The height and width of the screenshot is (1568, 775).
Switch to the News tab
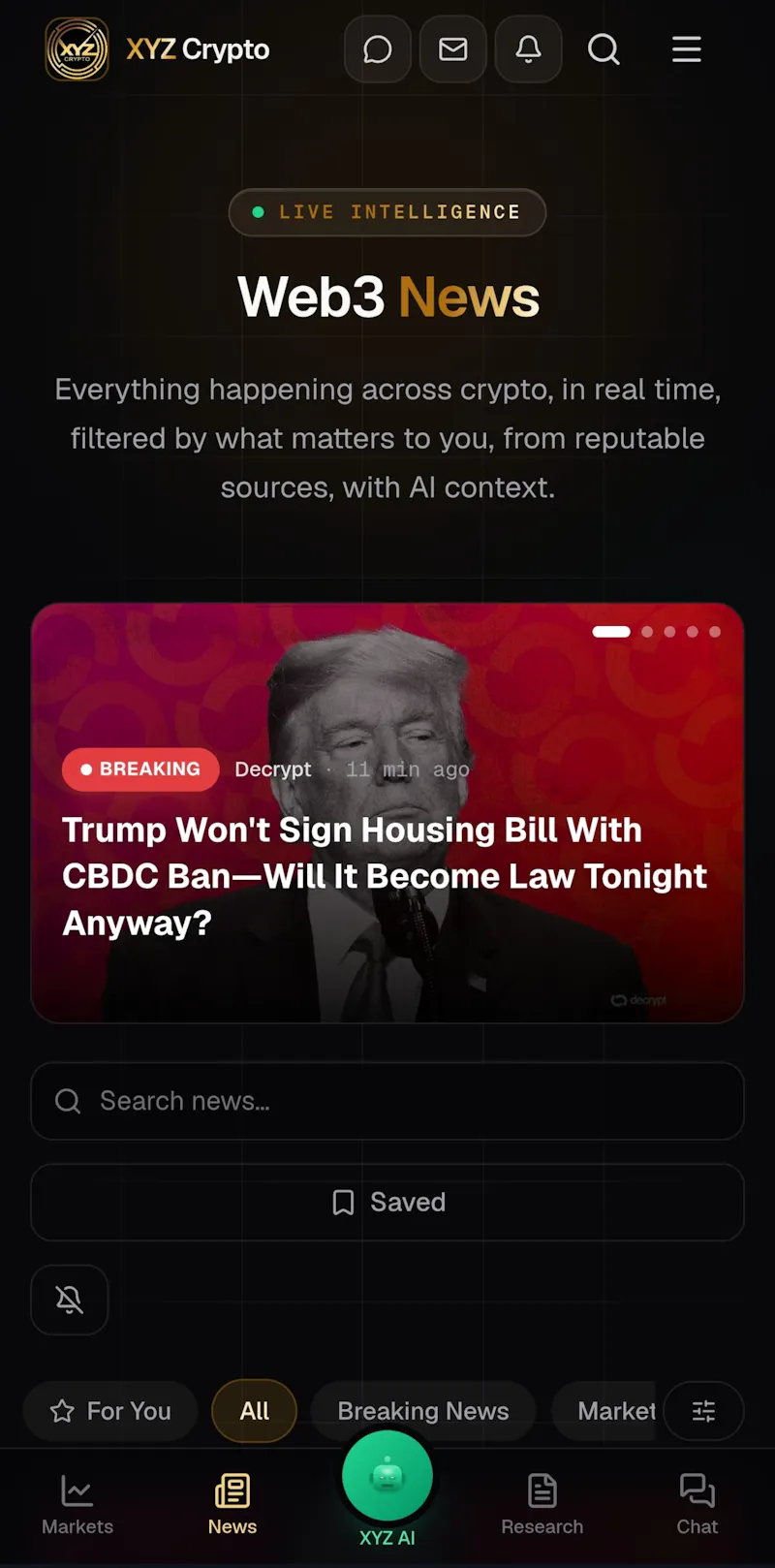pos(232,1504)
